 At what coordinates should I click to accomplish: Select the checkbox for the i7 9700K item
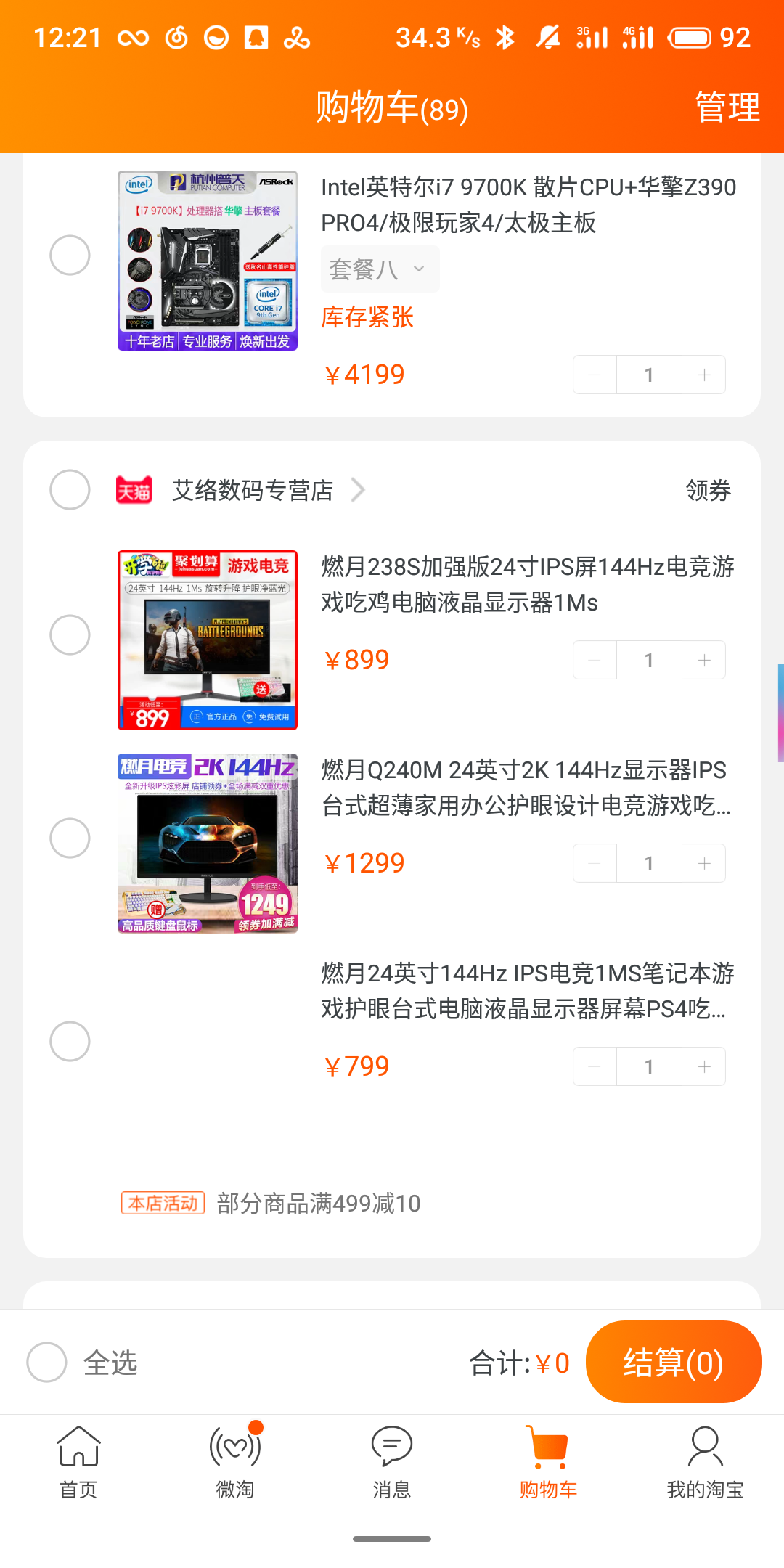70,256
